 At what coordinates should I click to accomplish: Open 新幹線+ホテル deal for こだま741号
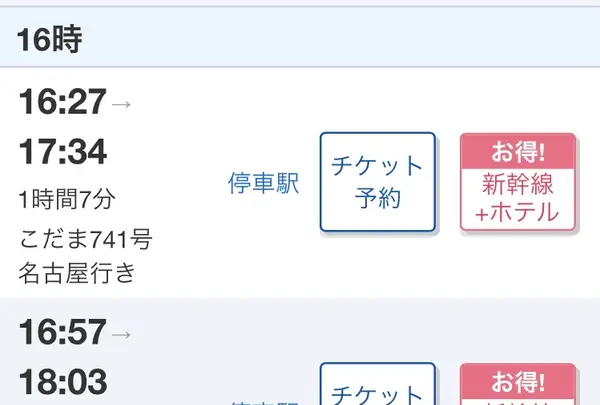pos(517,182)
